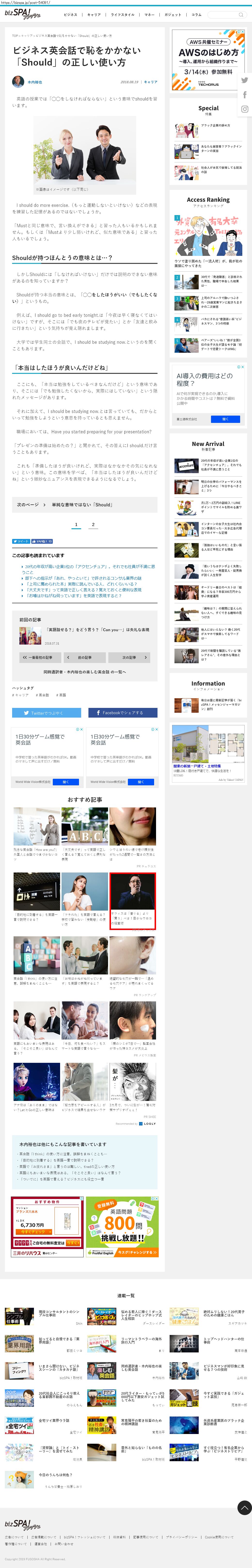Viewport: 252px width, 1568px height.
Task: Open author 木内裕也's profile link
Action: [x=35, y=82]
